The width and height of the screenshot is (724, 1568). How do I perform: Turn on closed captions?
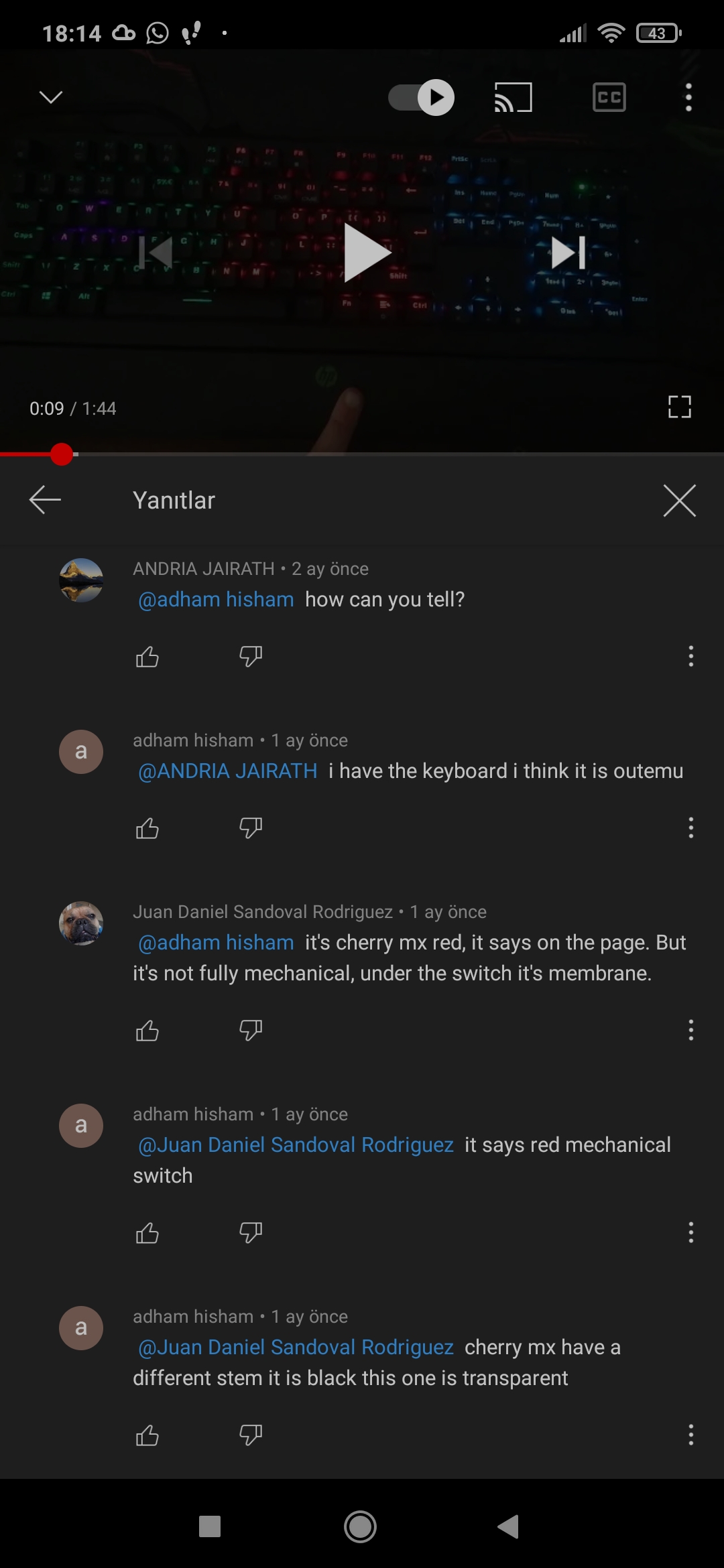609,98
